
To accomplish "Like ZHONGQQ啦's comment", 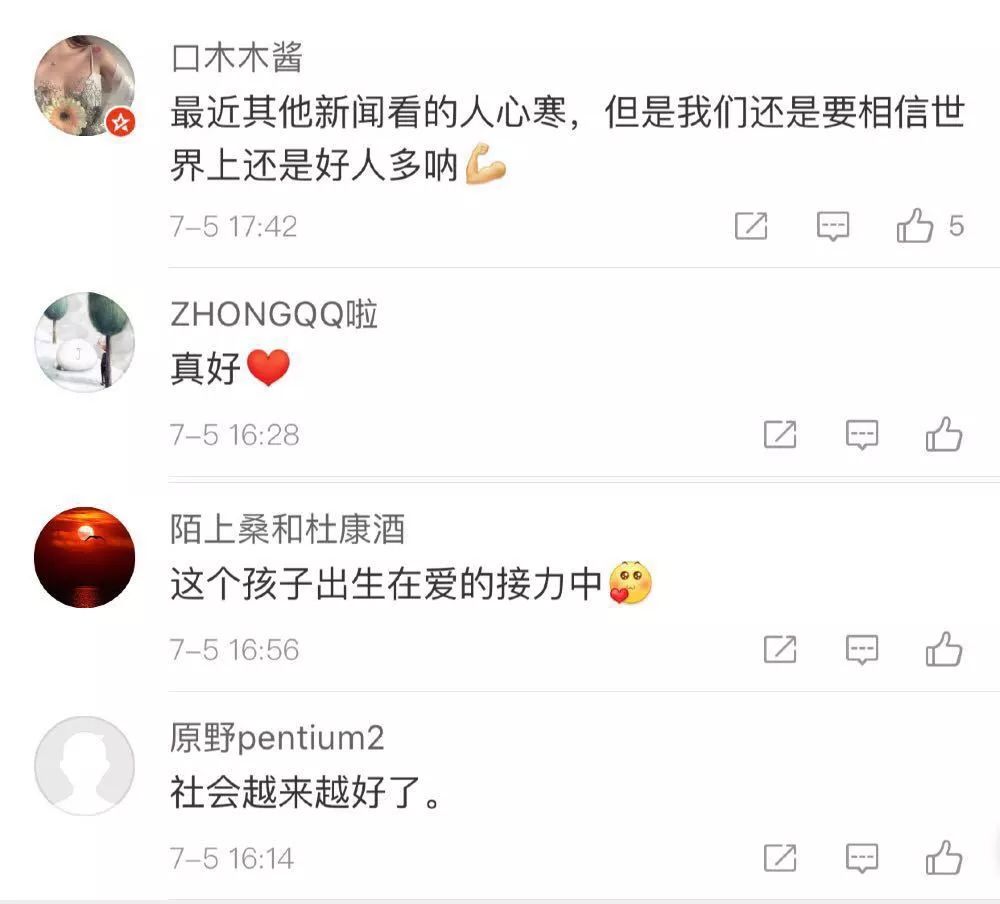I will coord(943,435).
